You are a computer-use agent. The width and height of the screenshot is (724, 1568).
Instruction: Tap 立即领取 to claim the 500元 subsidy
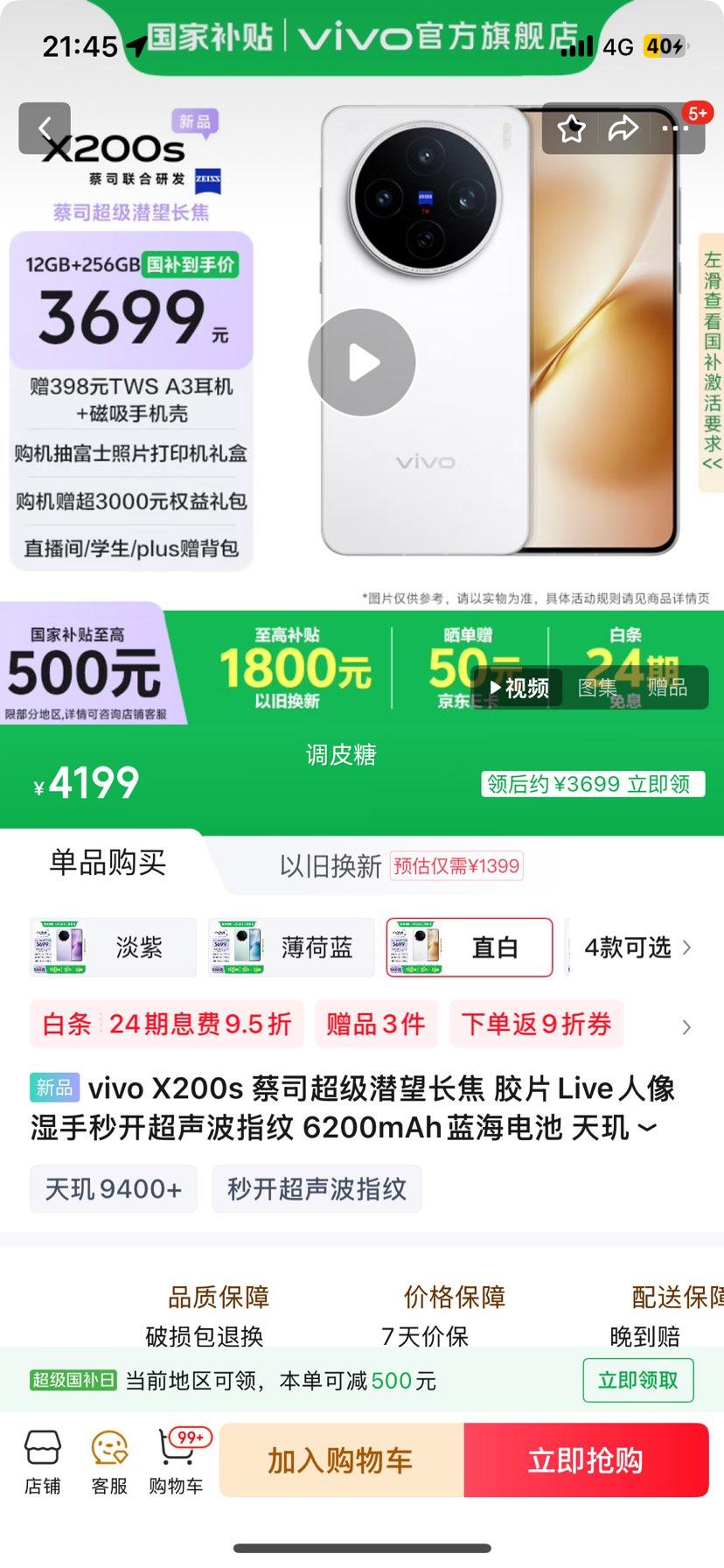[x=638, y=1380]
